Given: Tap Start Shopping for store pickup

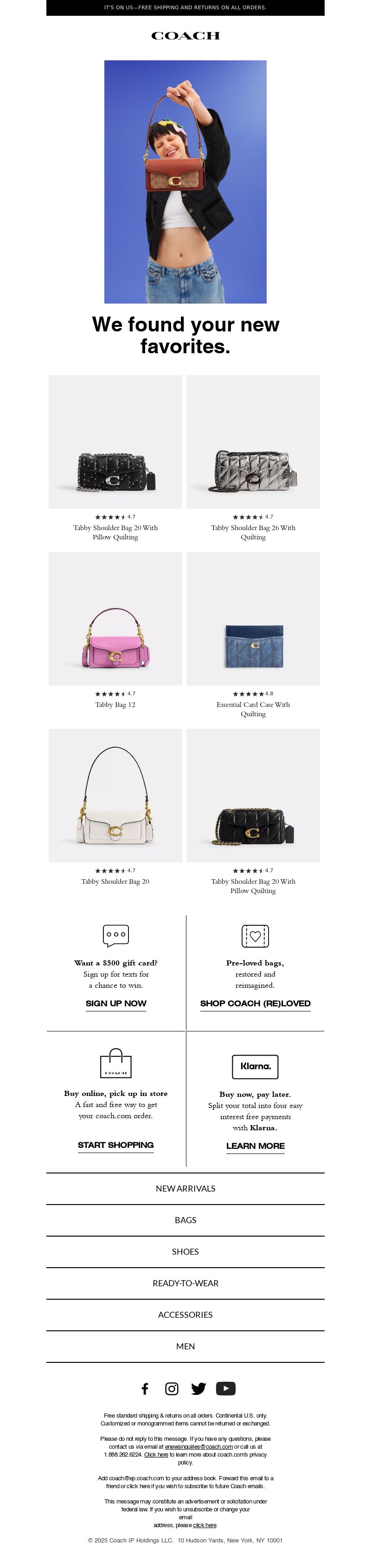Looking at the screenshot, I should pos(115,1145).
